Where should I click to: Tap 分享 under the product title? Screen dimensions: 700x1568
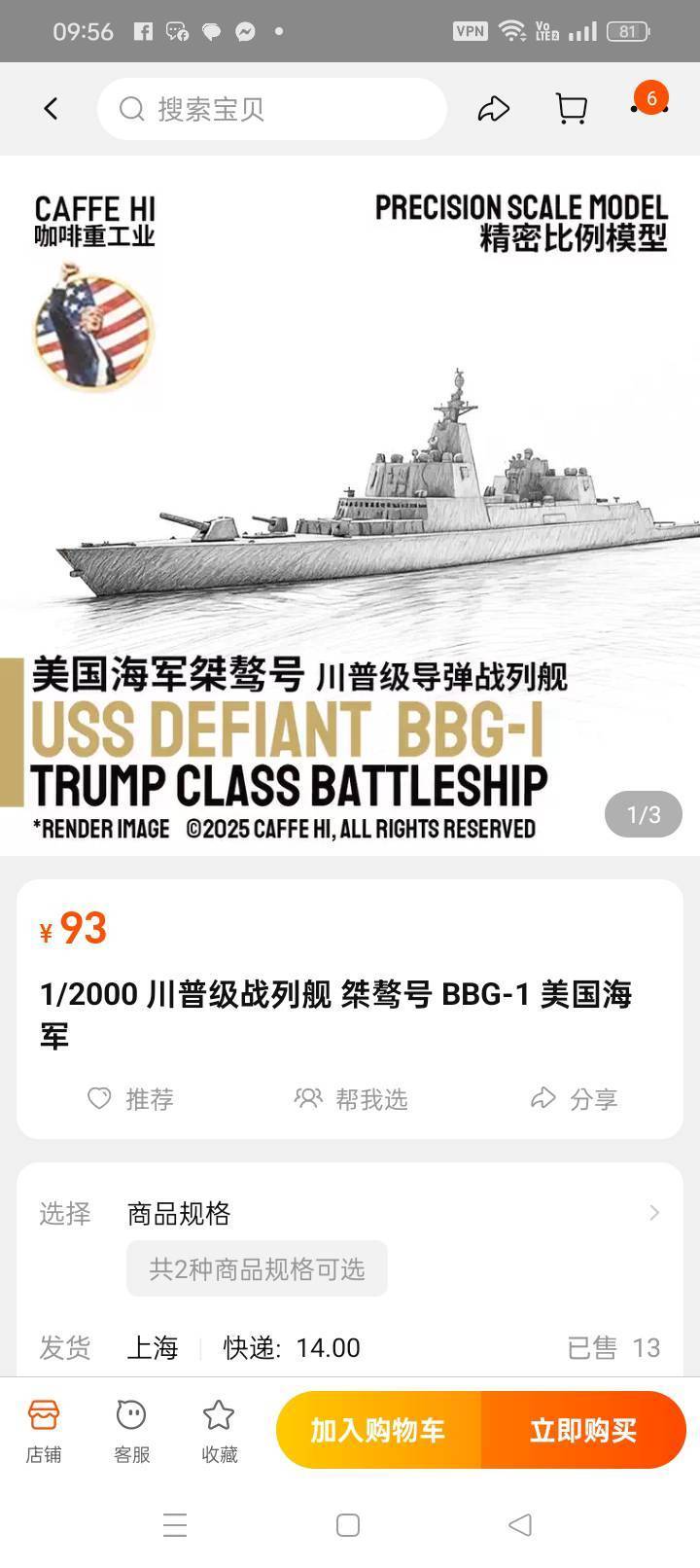point(574,1099)
